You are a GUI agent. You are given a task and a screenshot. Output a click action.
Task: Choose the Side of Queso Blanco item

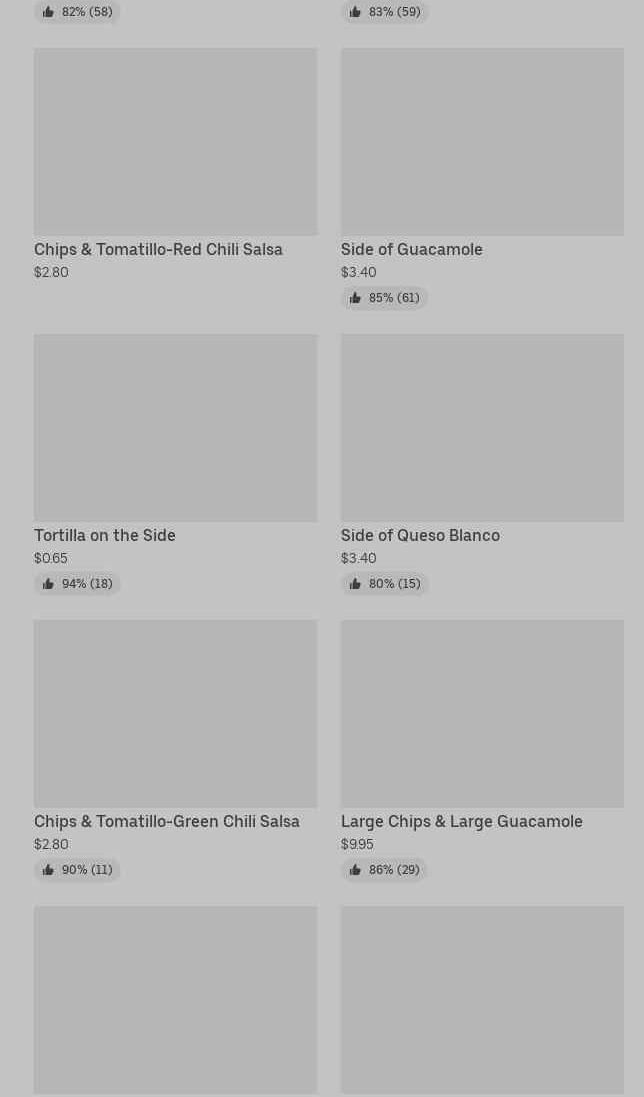click(482, 465)
